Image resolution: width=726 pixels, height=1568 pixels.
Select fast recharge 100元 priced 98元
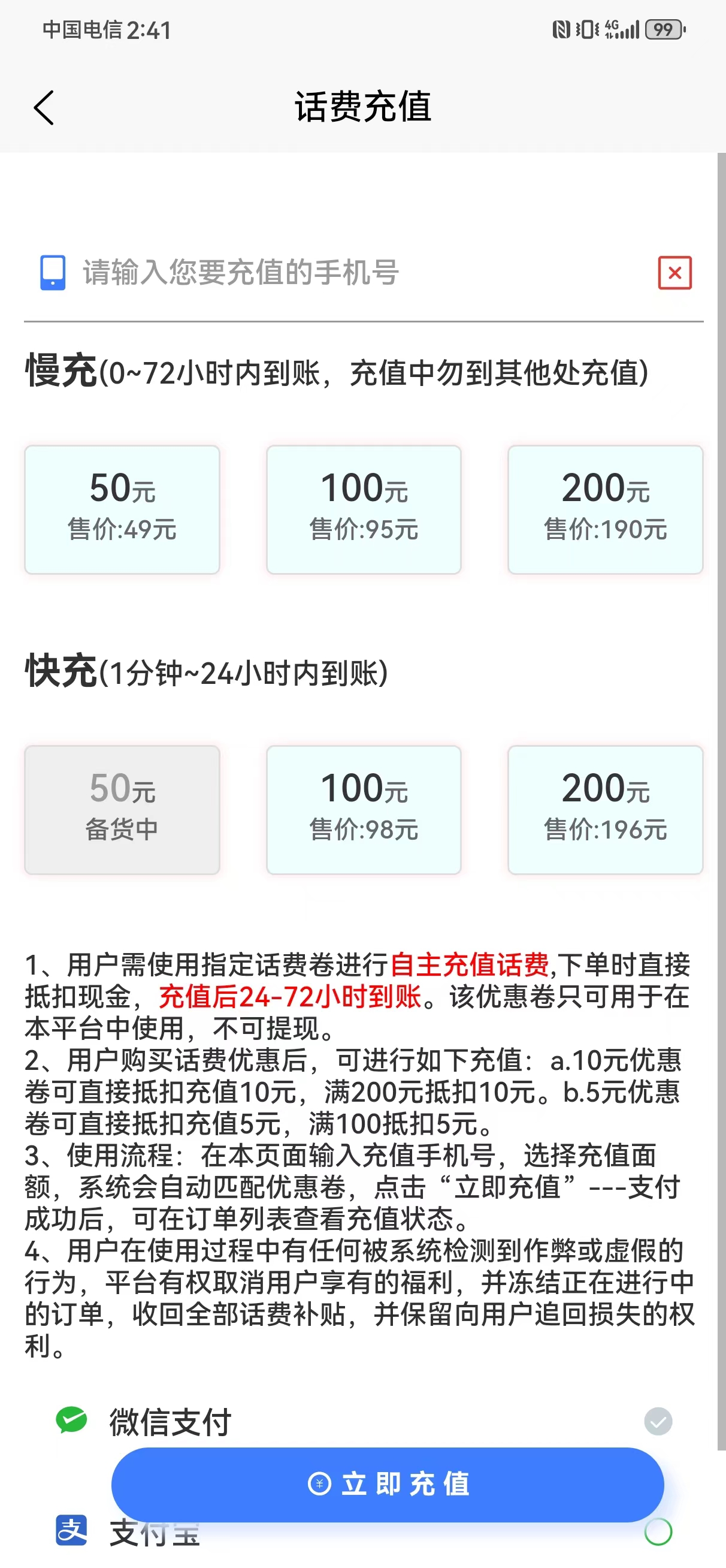pyautogui.click(x=364, y=810)
